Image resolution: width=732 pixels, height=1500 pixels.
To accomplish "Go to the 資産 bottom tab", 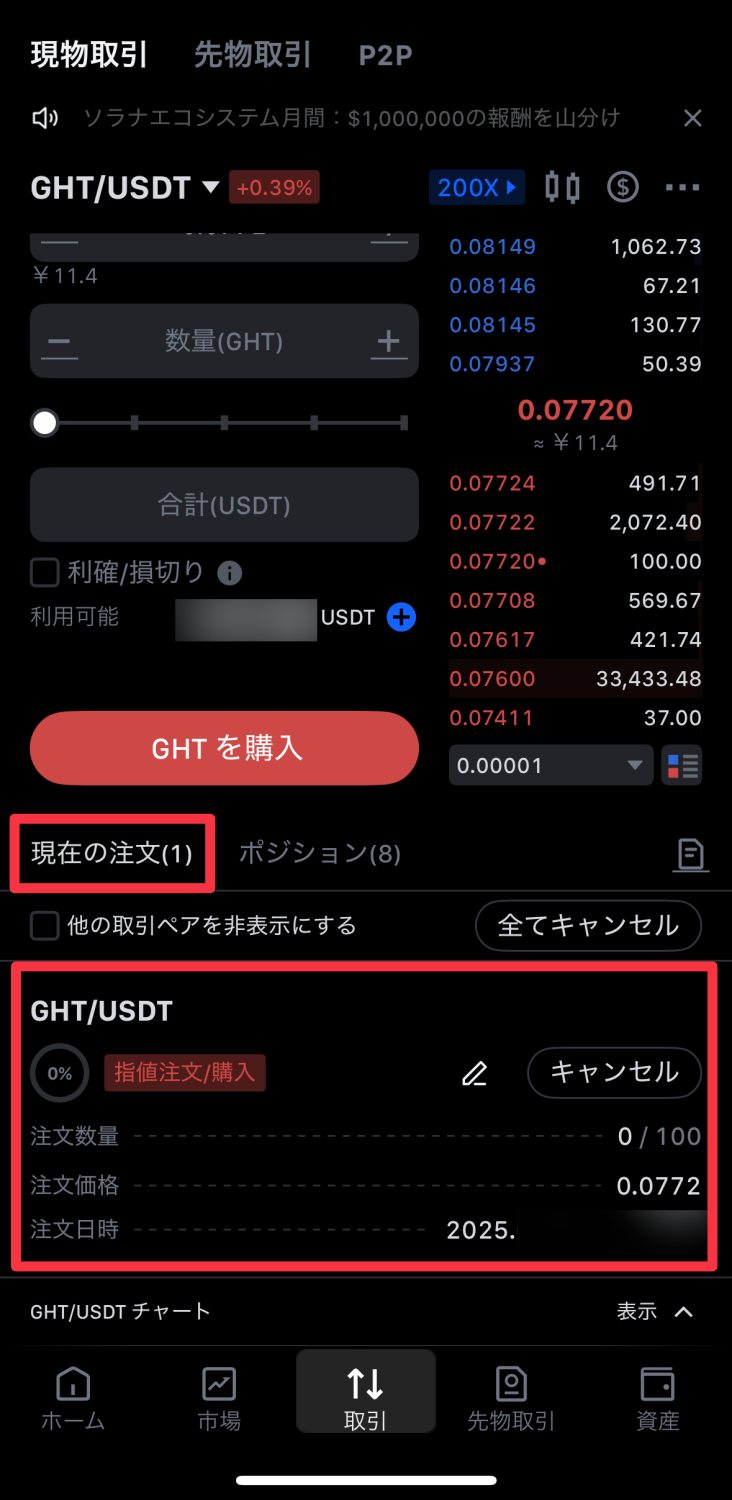I will tap(658, 1398).
